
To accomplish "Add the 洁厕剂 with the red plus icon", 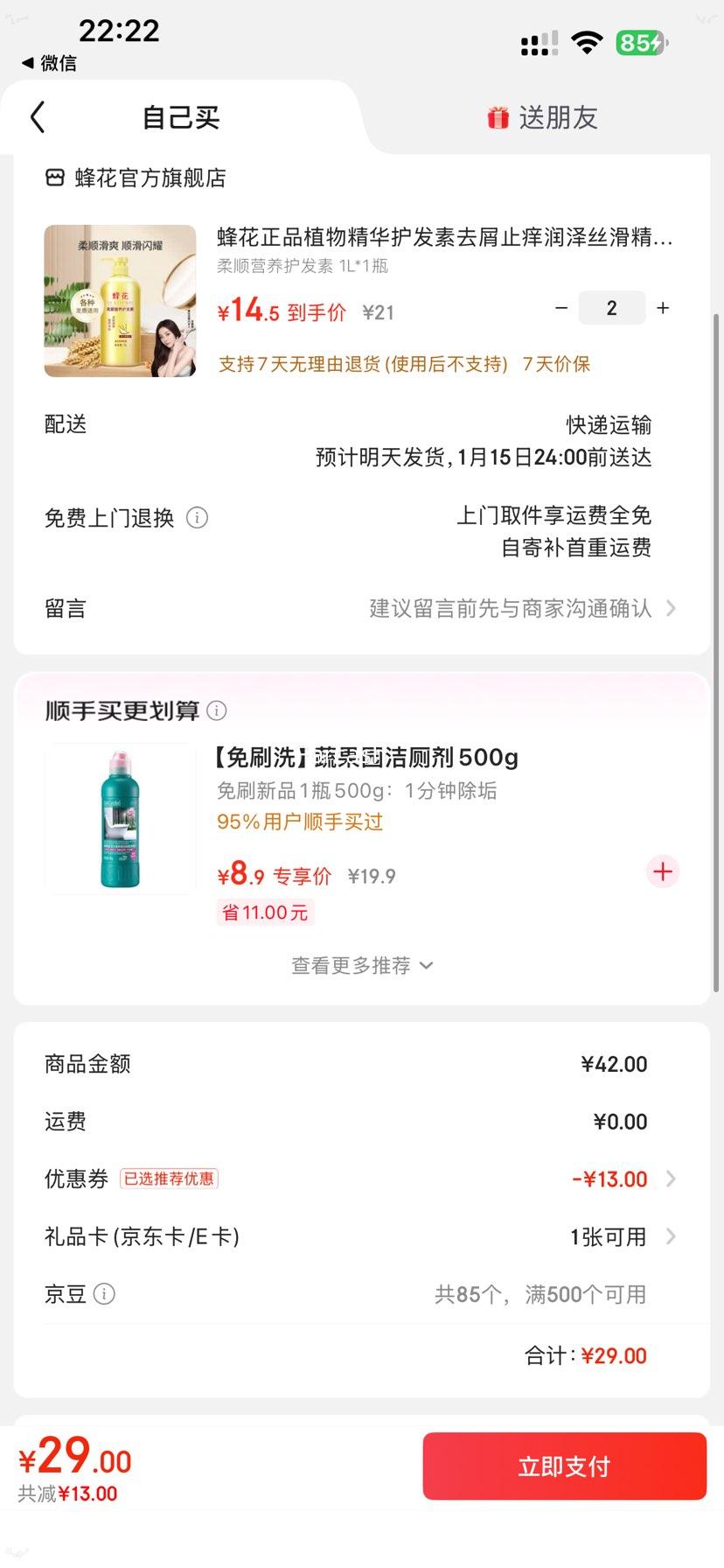I will pos(663,871).
